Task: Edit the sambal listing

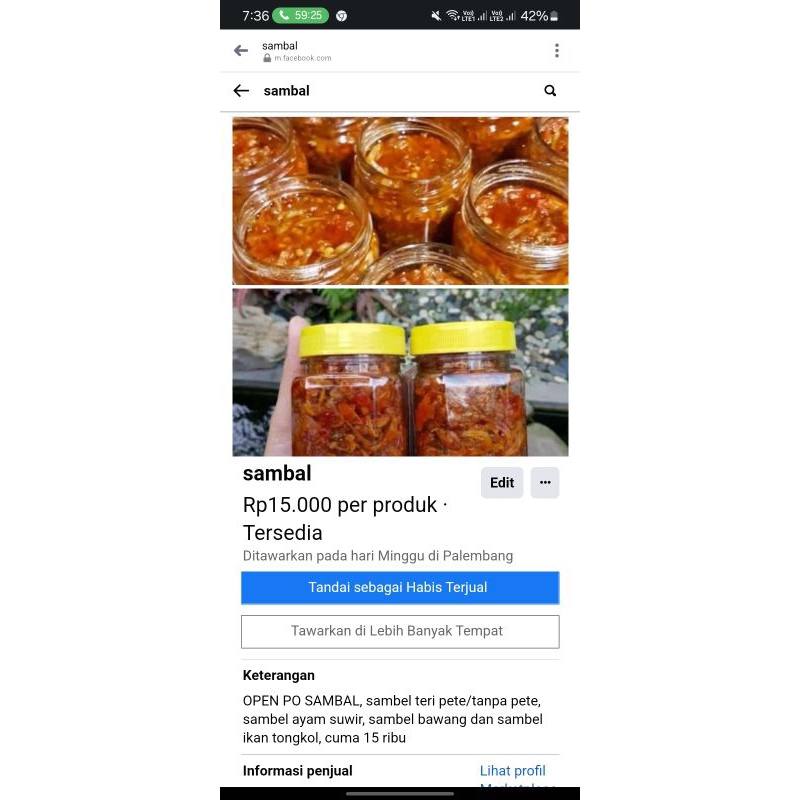Action: (502, 483)
